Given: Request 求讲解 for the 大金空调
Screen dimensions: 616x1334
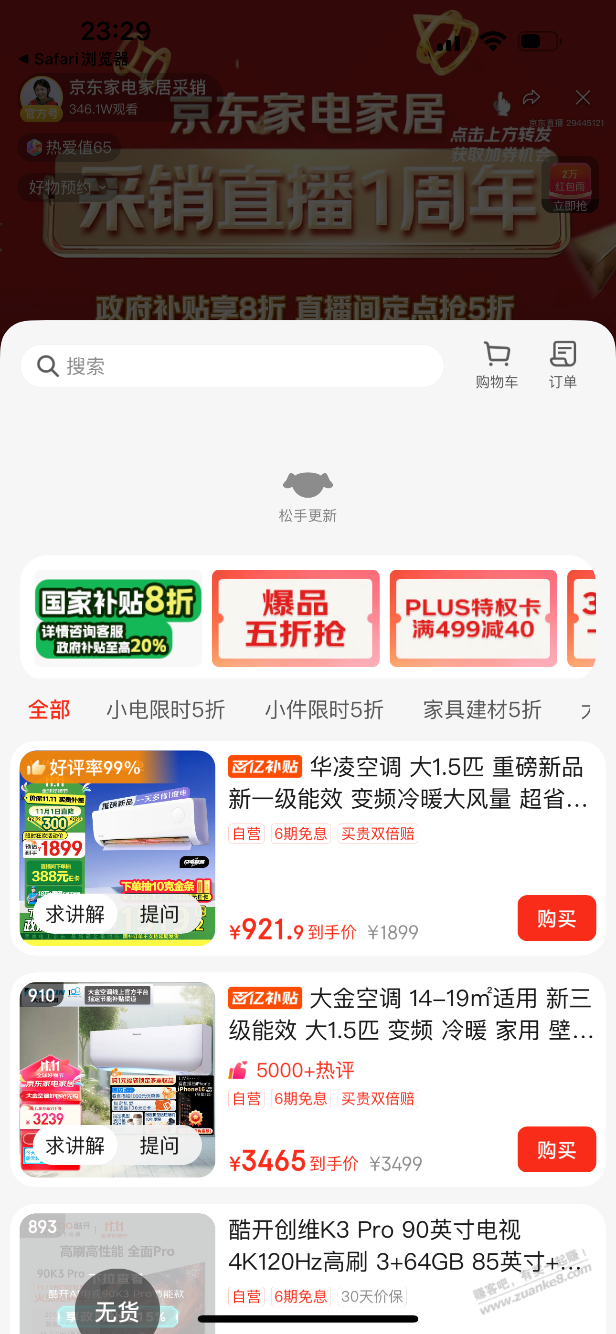Looking at the screenshot, I should pos(75,1145).
